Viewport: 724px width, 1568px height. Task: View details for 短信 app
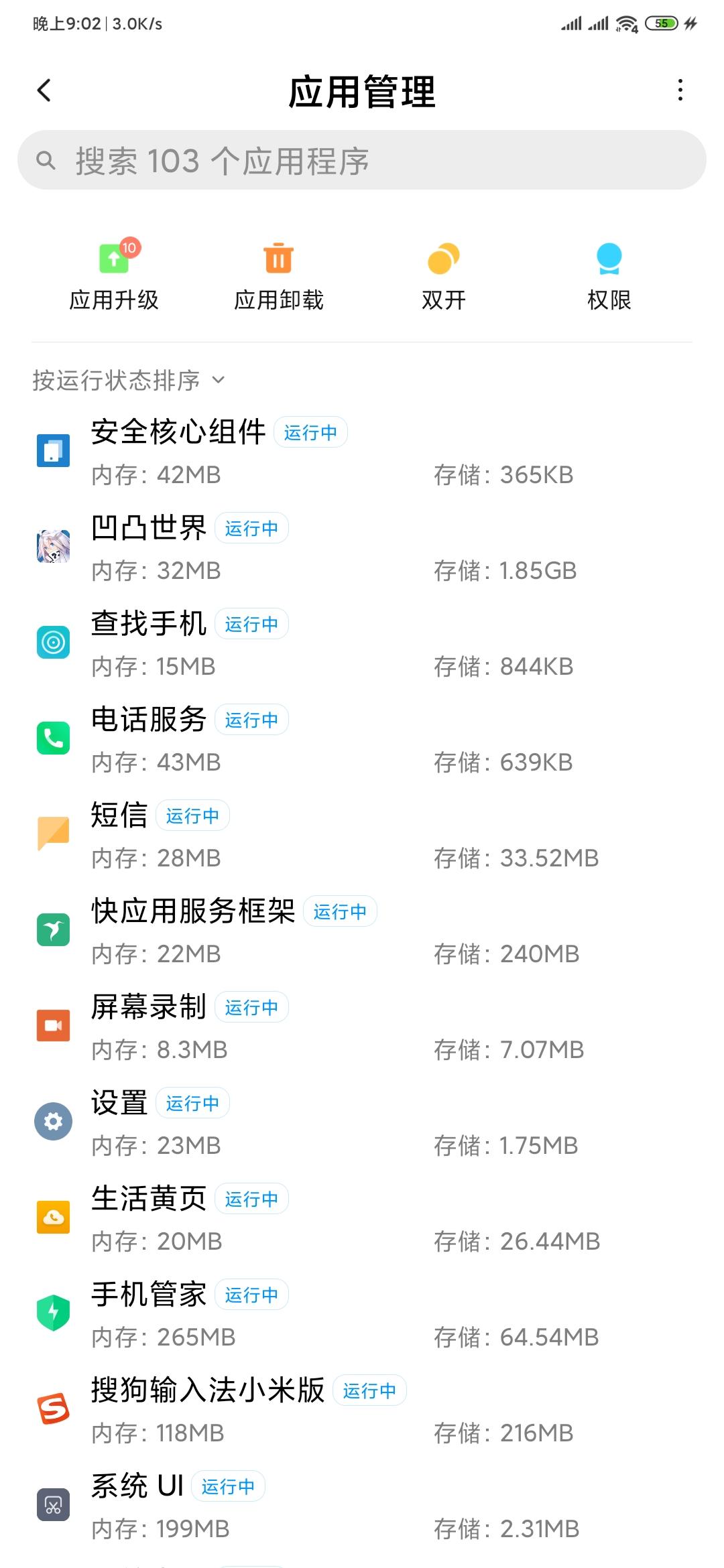click(x=362, y=835)
